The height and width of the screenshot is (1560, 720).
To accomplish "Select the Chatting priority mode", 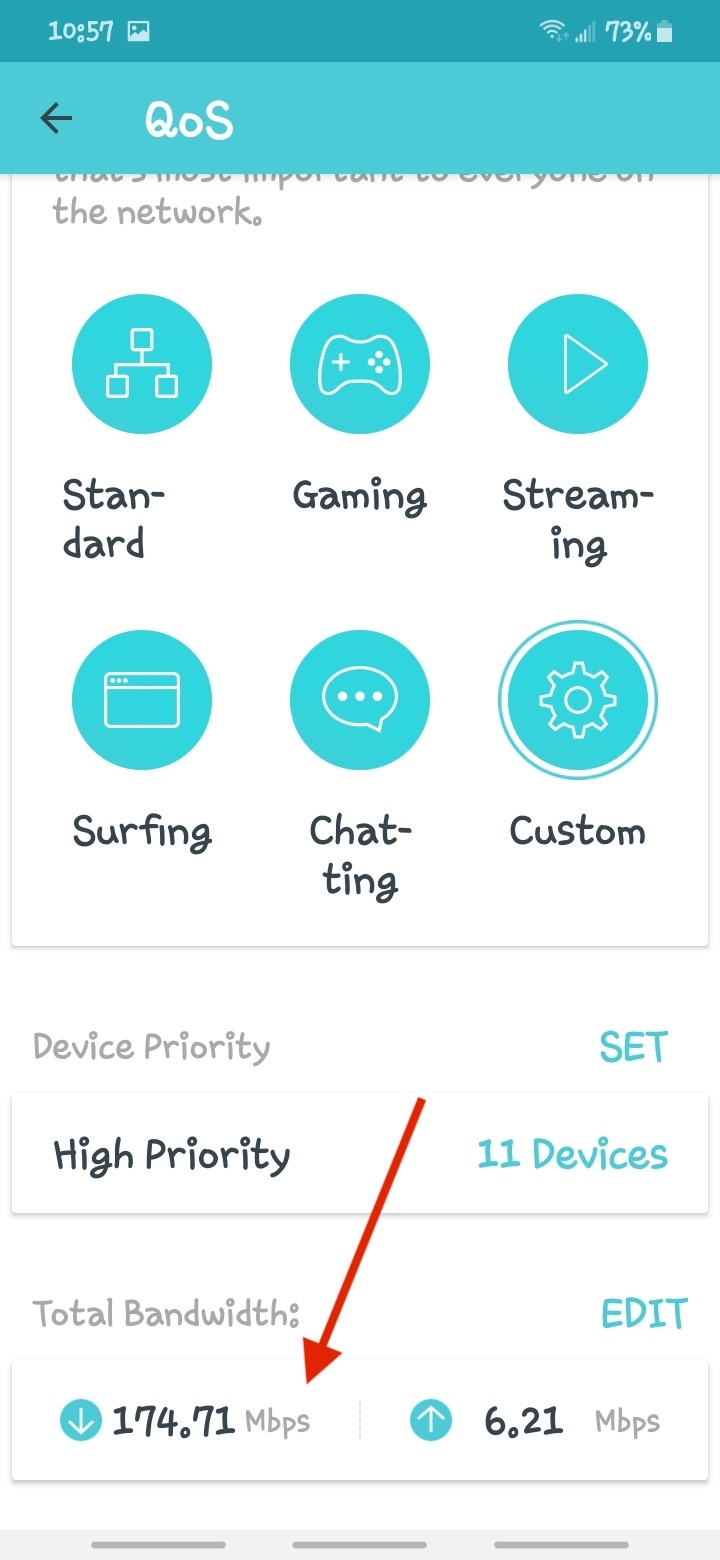I will tap(360, 699).
